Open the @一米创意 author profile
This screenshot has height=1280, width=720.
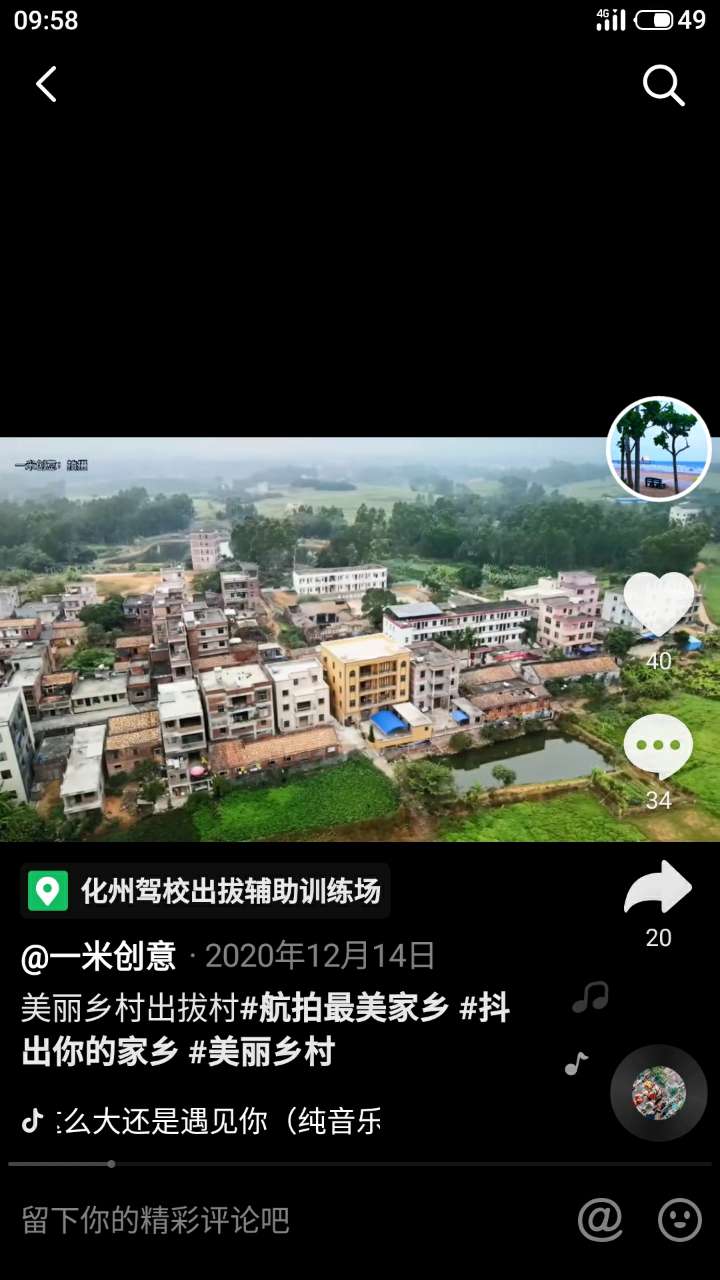pos(99,956)
